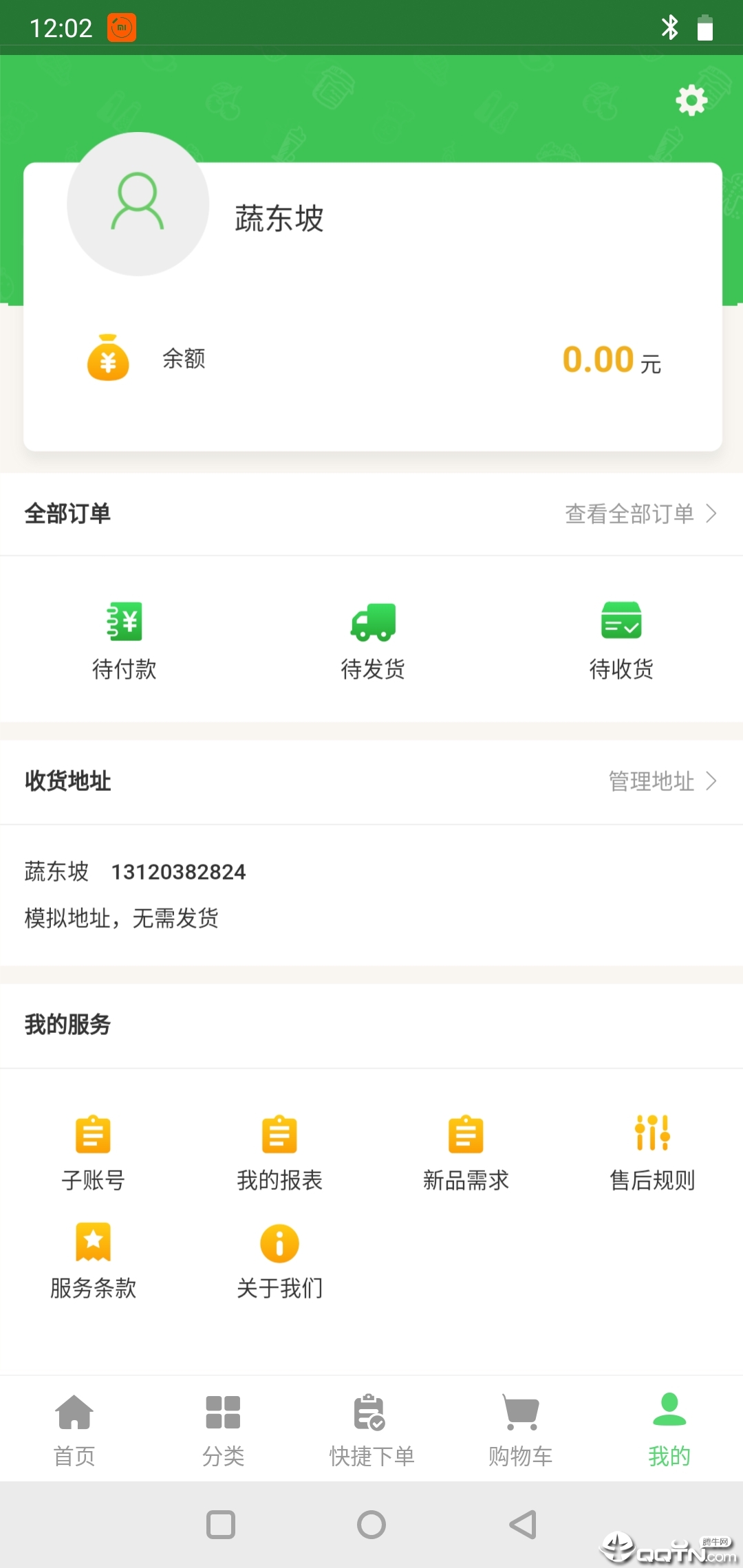Click the 查看全部订单 view all orders link
743x1568 pixels.
629,514
